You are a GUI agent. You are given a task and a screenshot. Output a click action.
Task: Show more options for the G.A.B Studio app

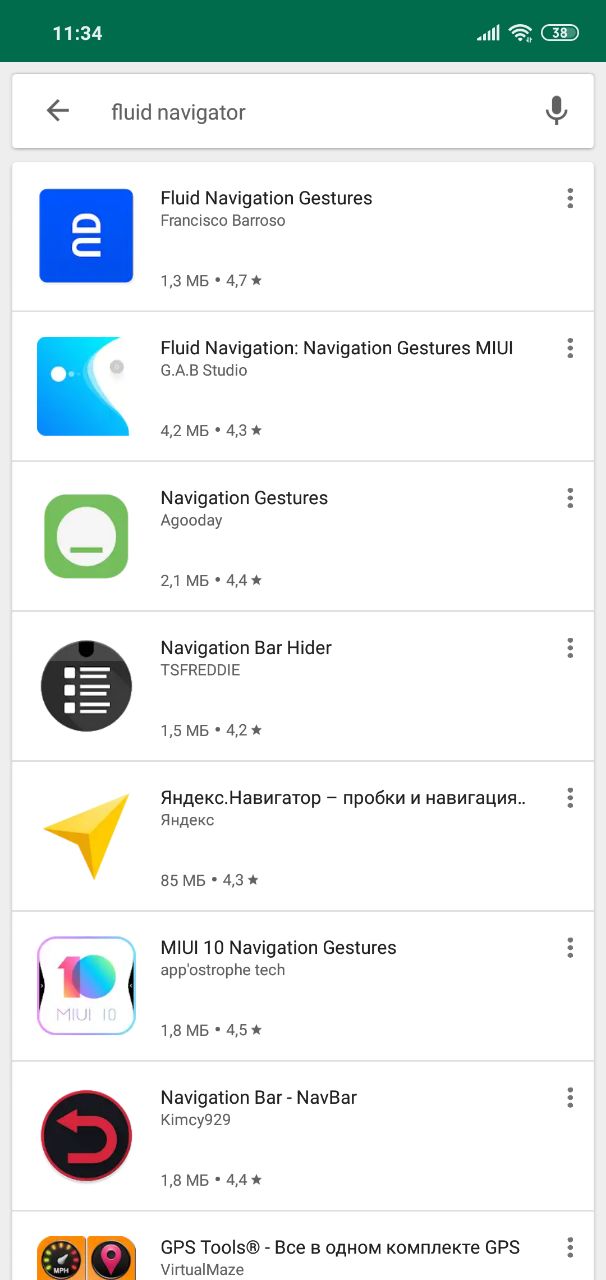coord(570,348)
